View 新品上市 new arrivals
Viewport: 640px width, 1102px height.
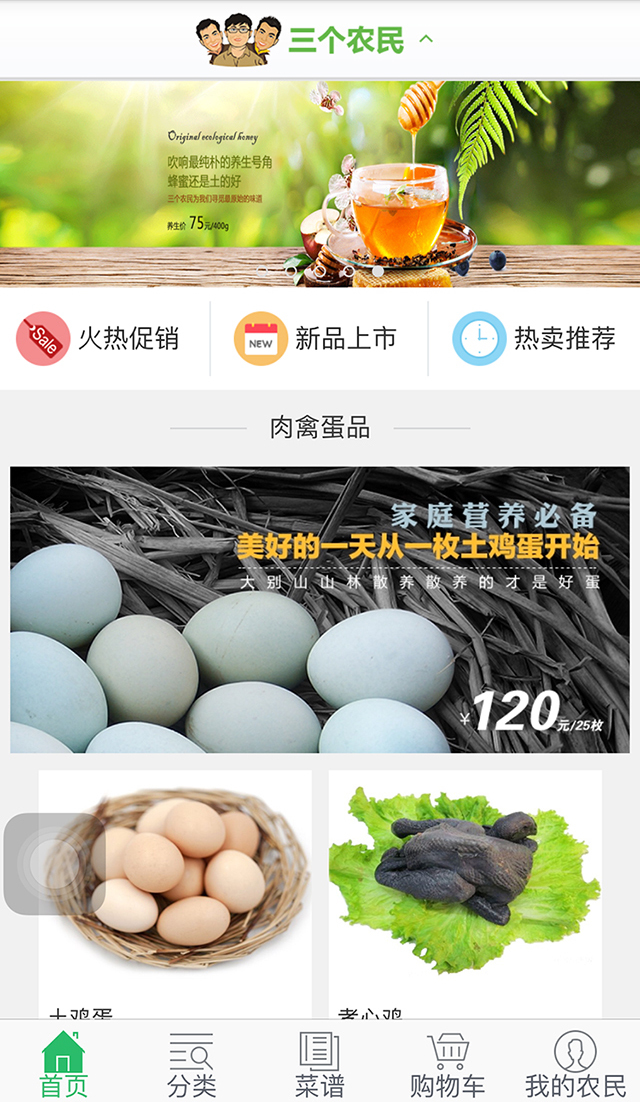(x=316, y=339)
